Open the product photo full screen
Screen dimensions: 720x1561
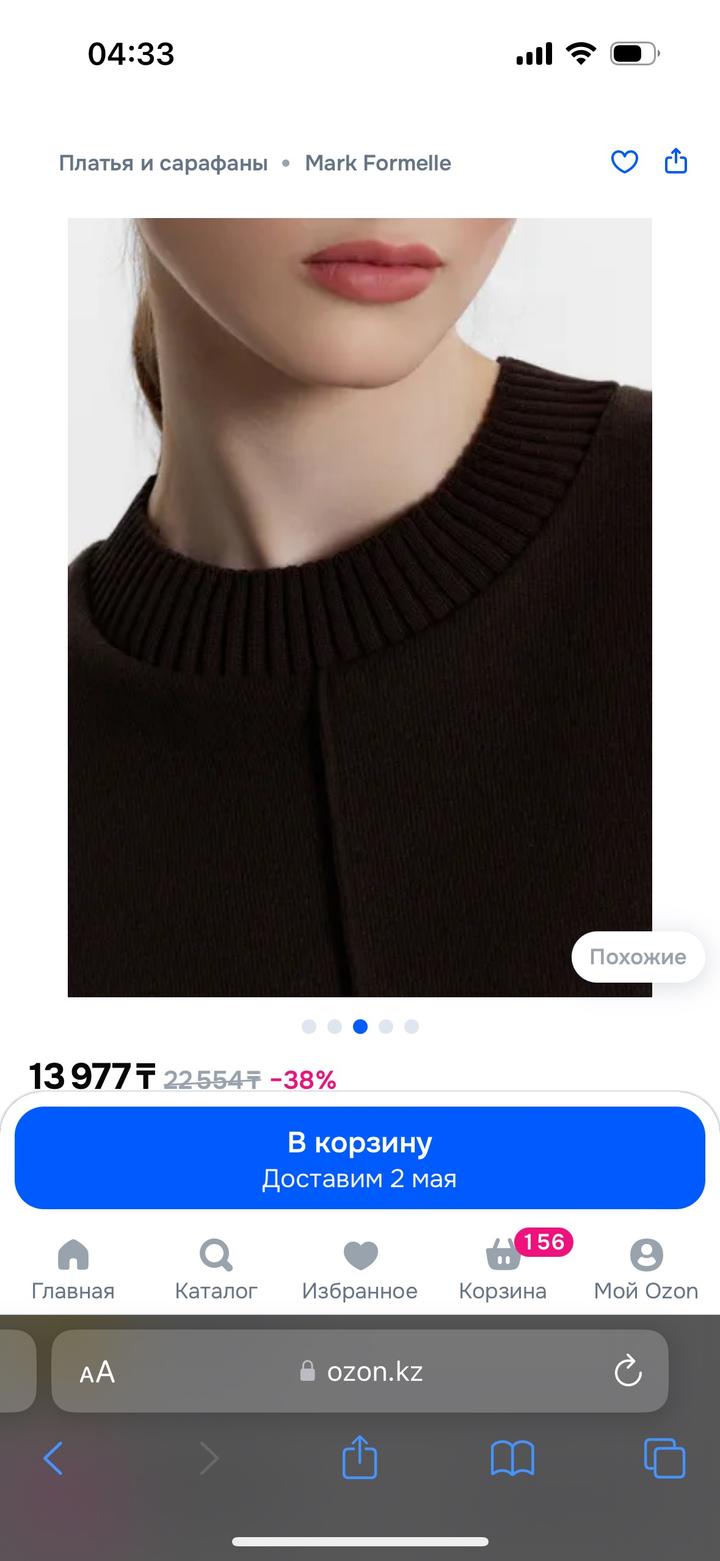[x=360, y=607]
